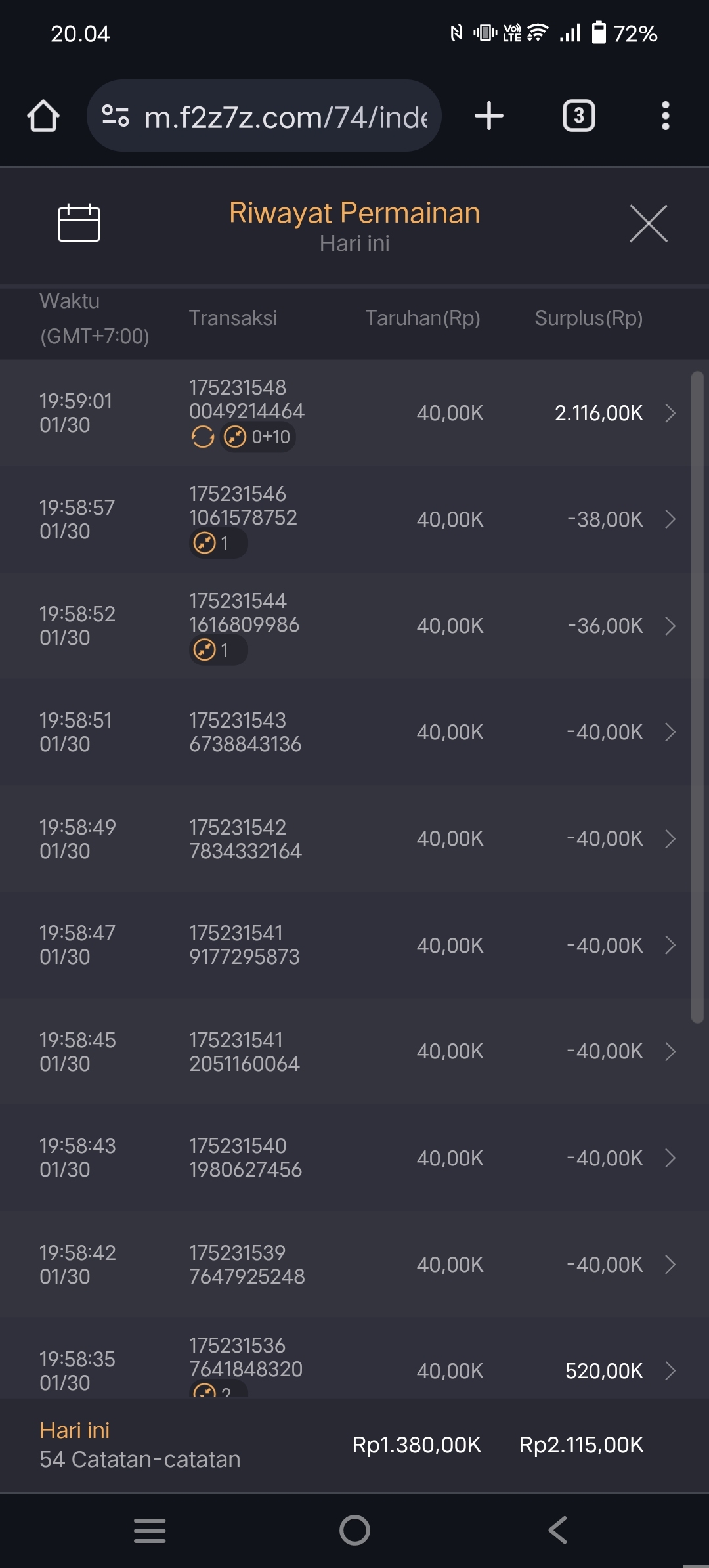Screen dimensions: 709x1568
Task: Show the open tabs switcher
Action: click(578, 116)
